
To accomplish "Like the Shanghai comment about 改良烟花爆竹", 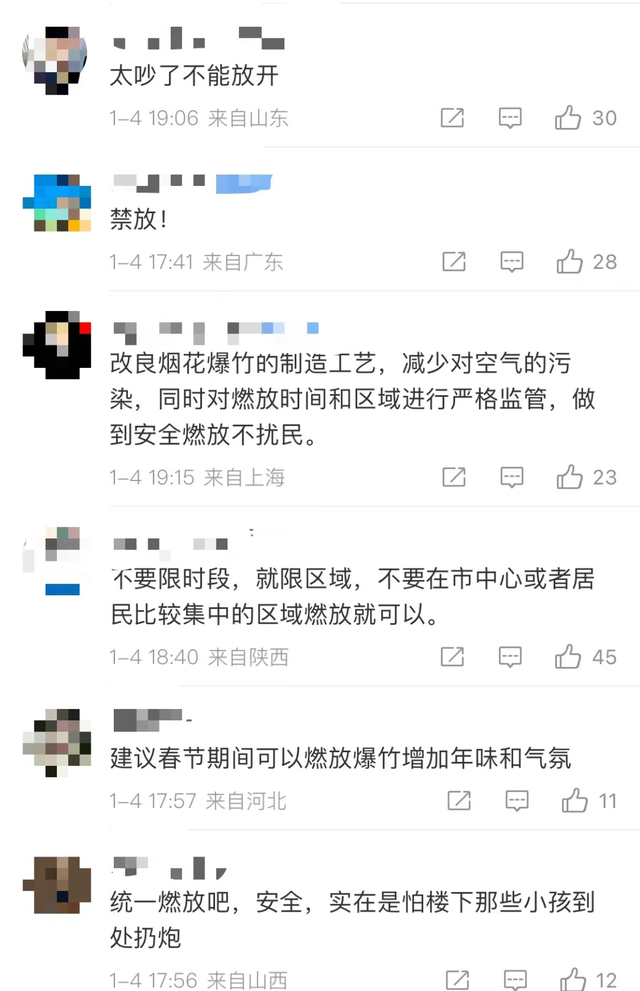I will pos(570,477).
